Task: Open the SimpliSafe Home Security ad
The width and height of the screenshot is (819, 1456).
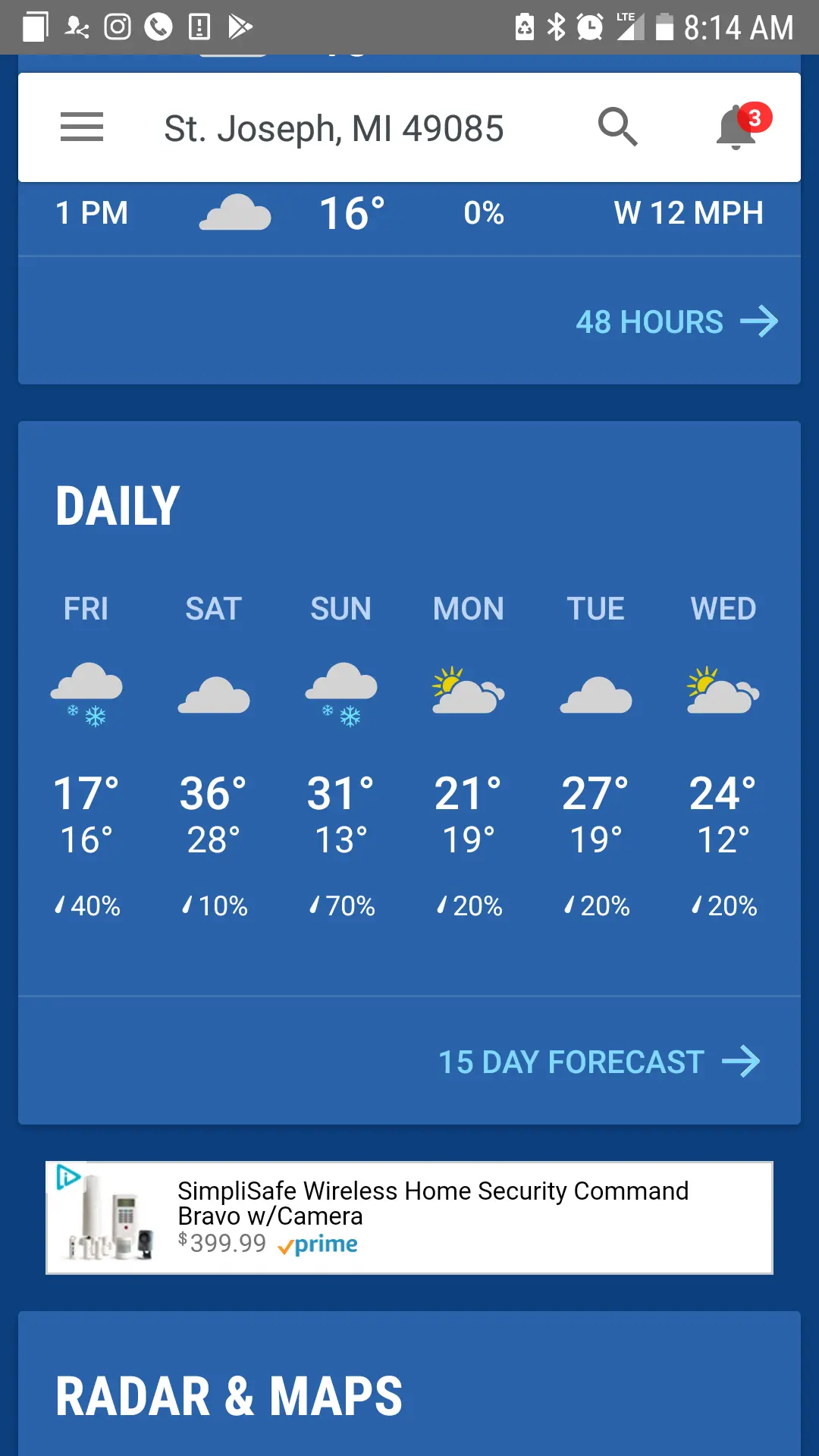Action: (409, 1218)
